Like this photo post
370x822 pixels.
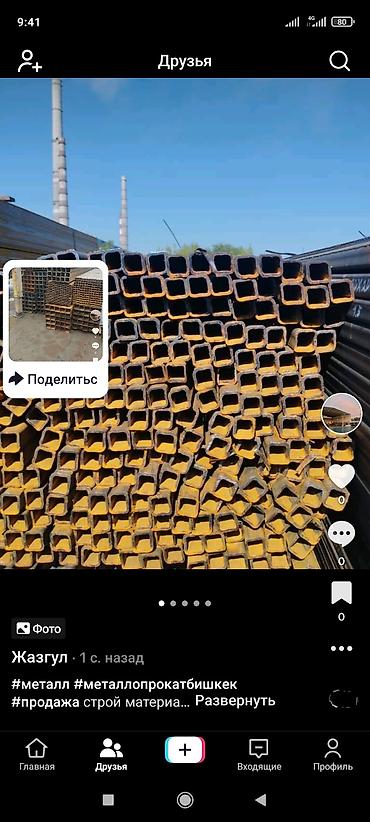[342, 476]
